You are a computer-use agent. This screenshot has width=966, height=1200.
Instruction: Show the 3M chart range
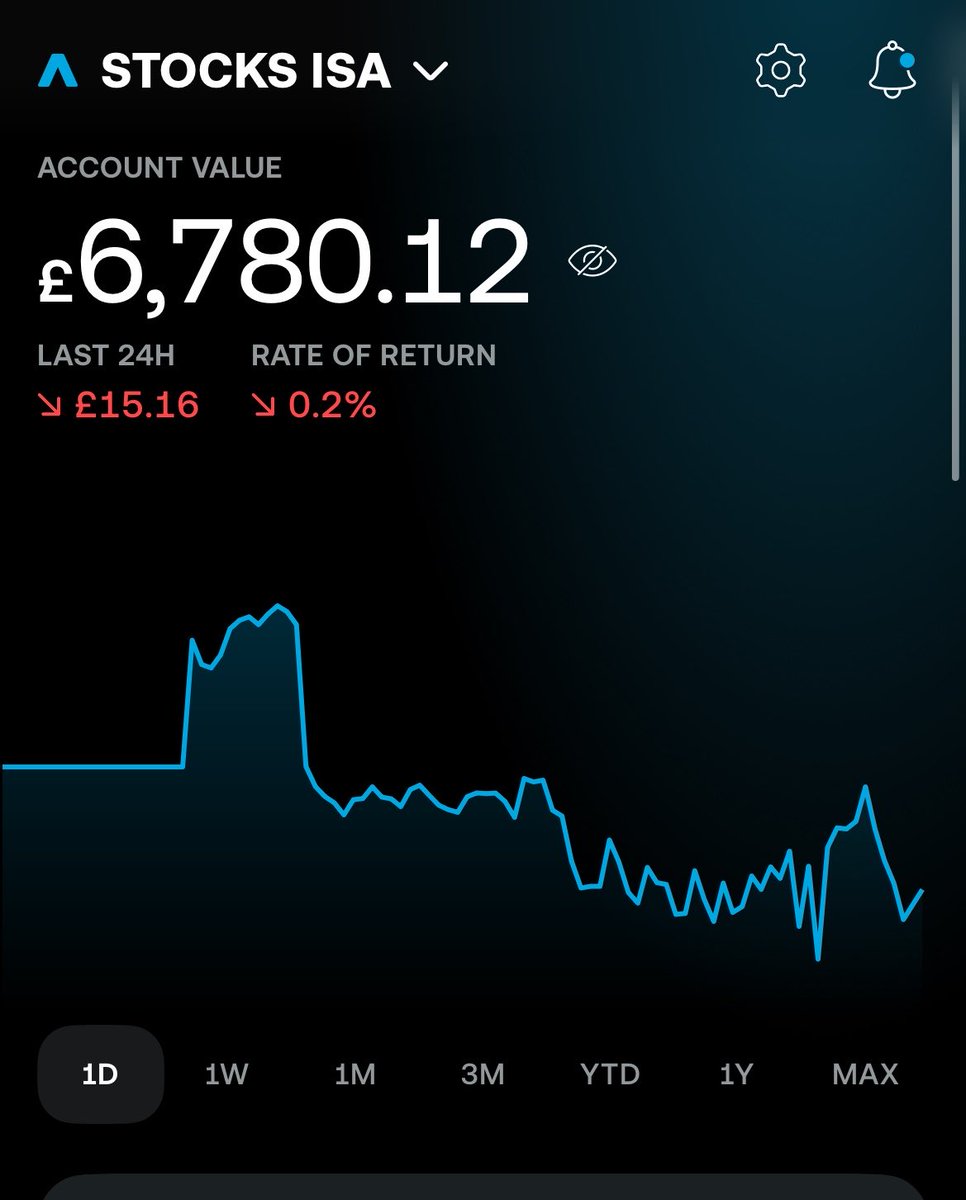tap(482, 1074)
